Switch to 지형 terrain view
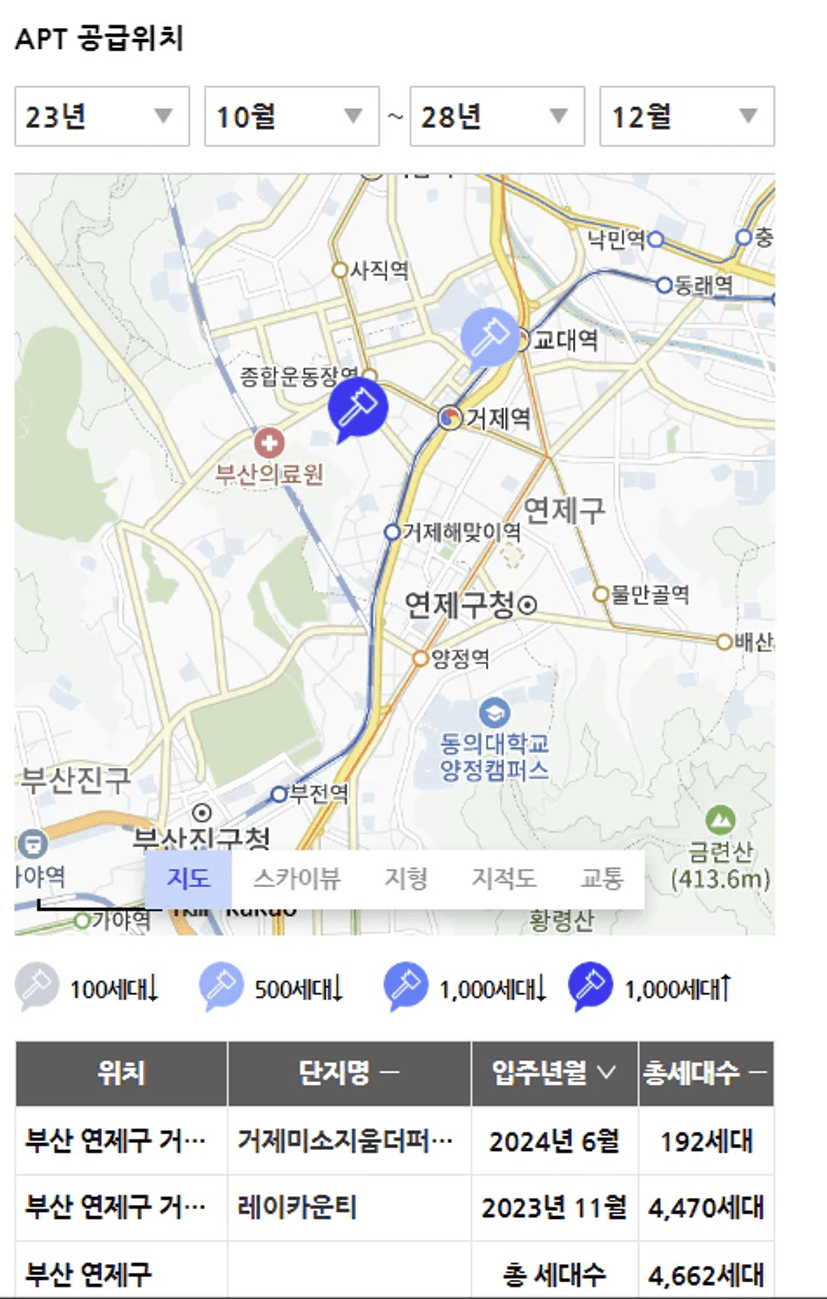 (406, 879)
